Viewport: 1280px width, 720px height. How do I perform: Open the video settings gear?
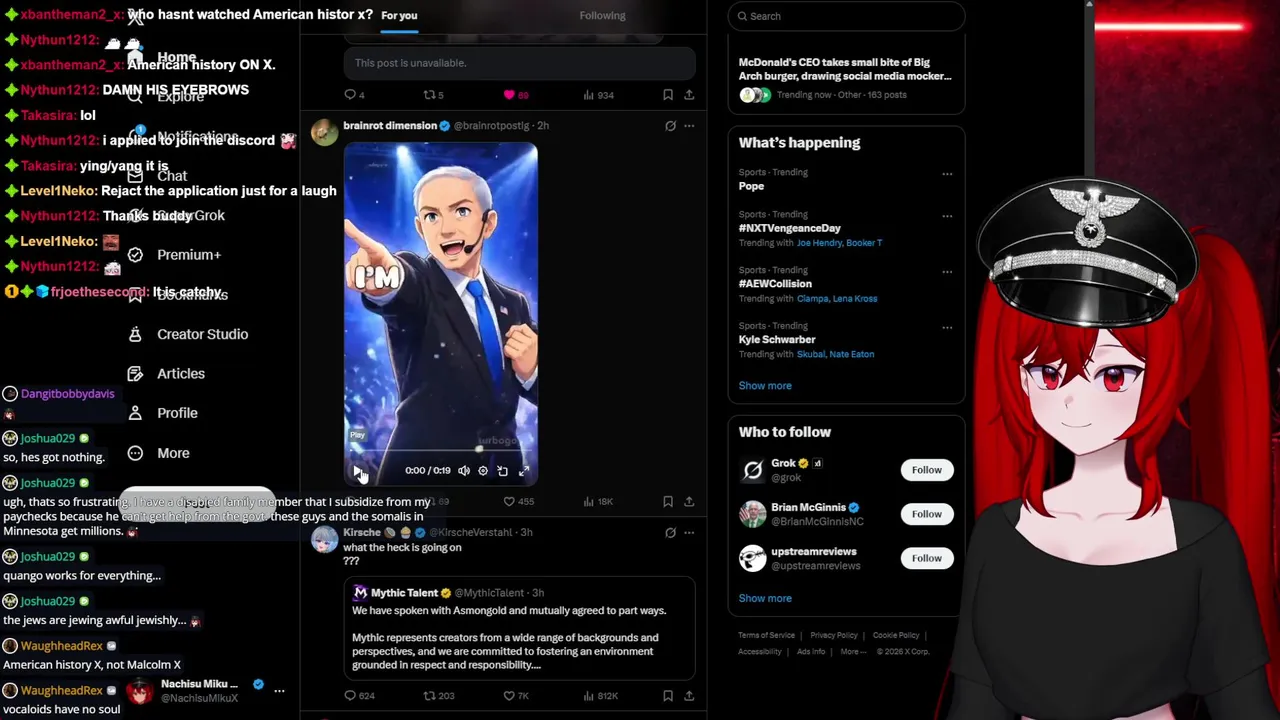coord(483,471)
